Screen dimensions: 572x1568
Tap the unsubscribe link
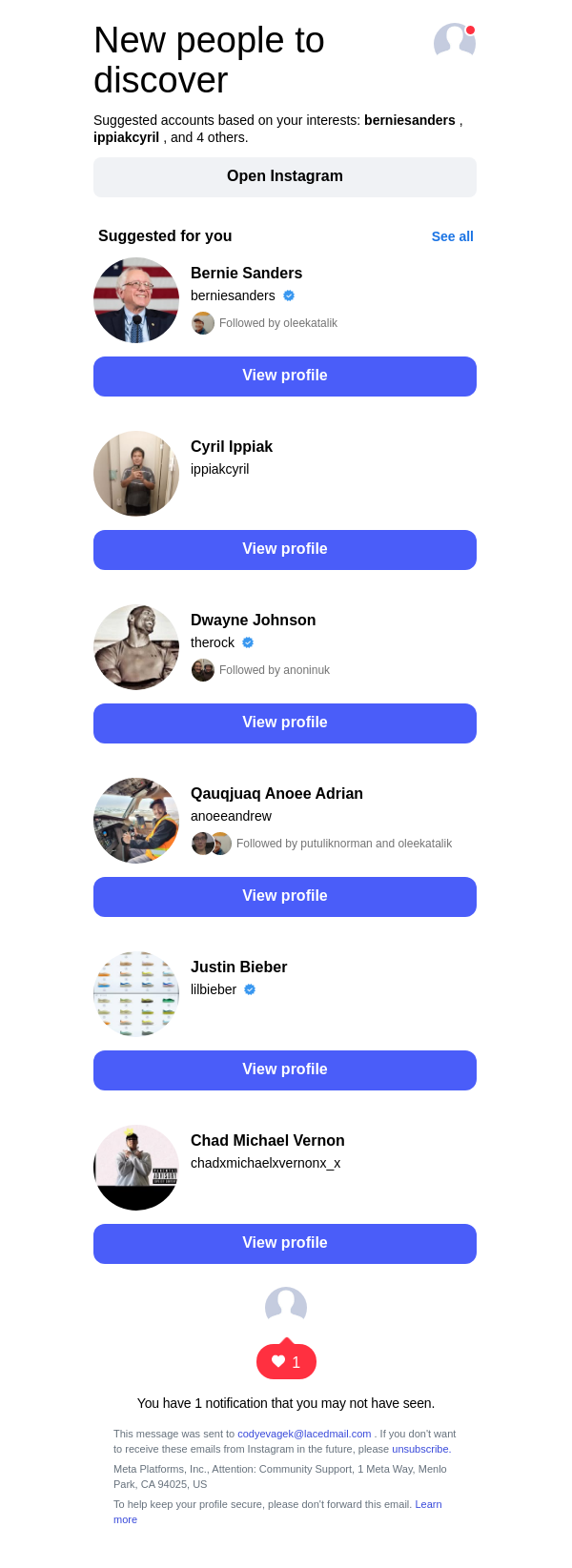(420, 1449)
